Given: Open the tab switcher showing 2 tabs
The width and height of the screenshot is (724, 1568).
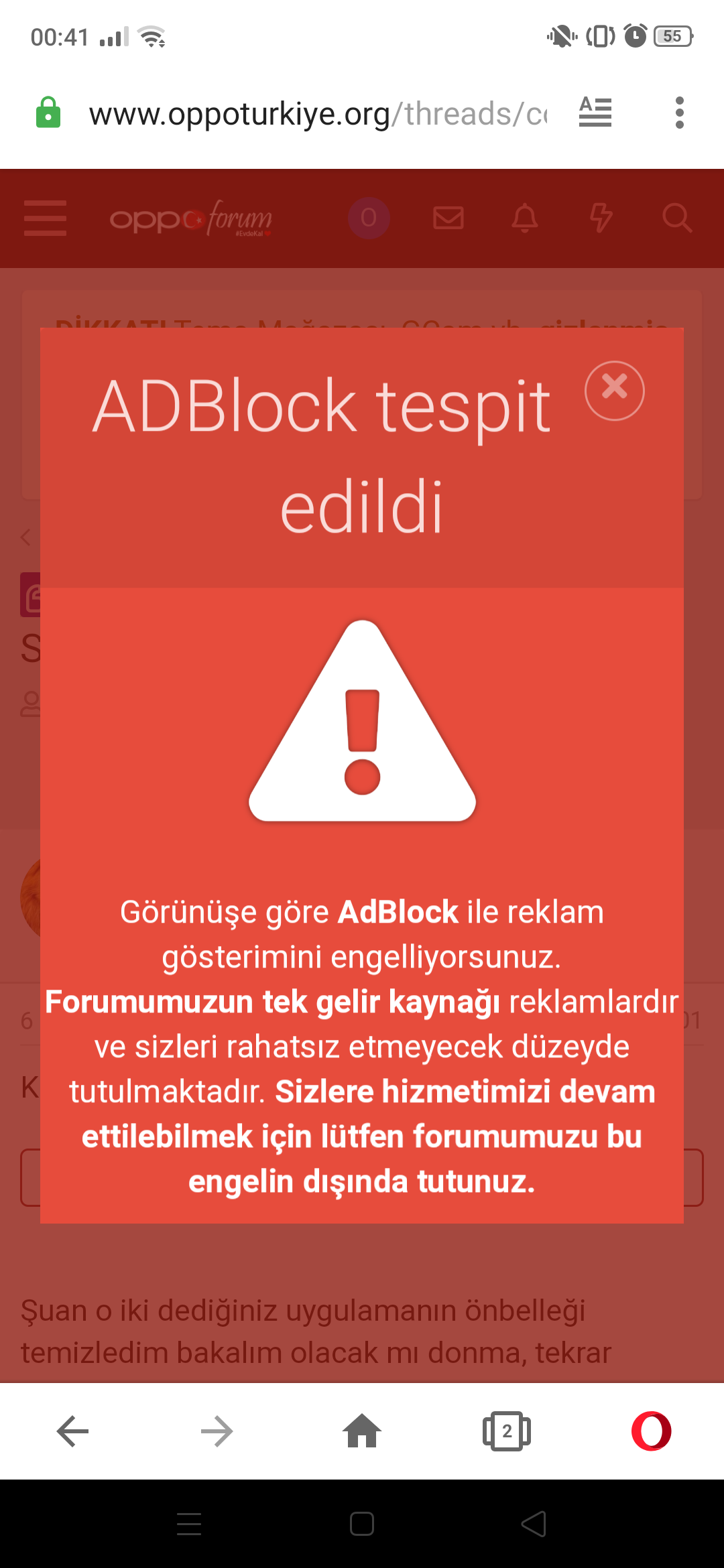Looking at the screenshot, I should pyautogui.click(x=507, y=1431).
